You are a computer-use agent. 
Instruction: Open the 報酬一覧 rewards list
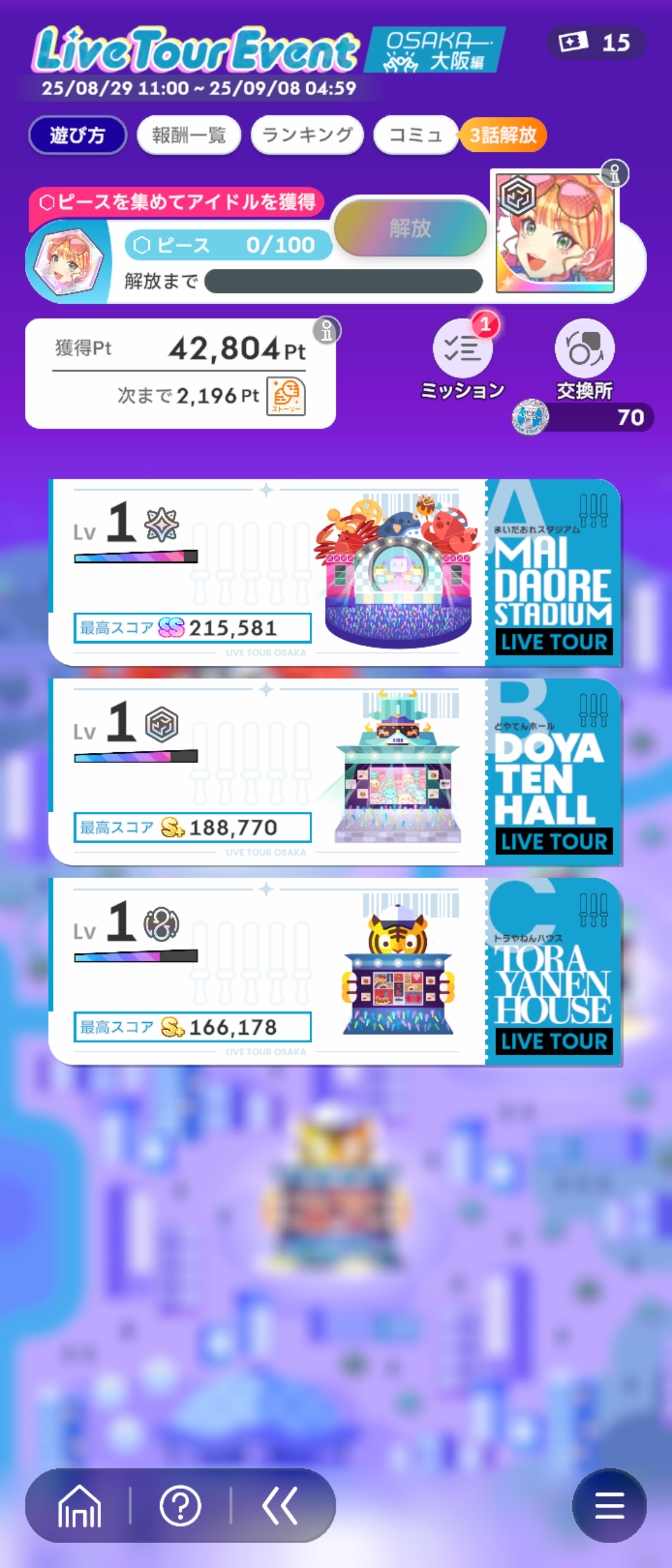[189, 135]
